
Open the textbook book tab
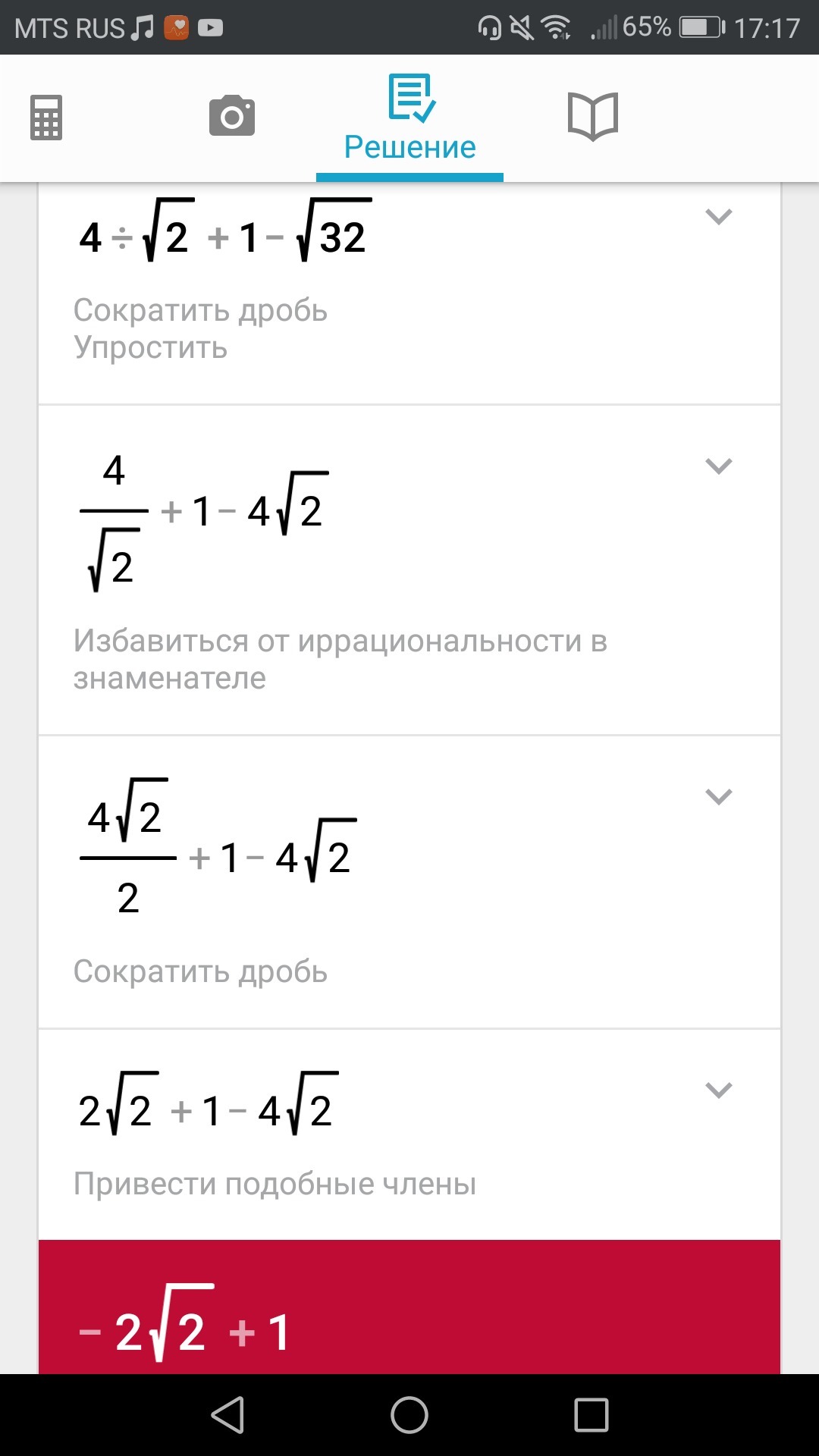click(x=593, y=116)
